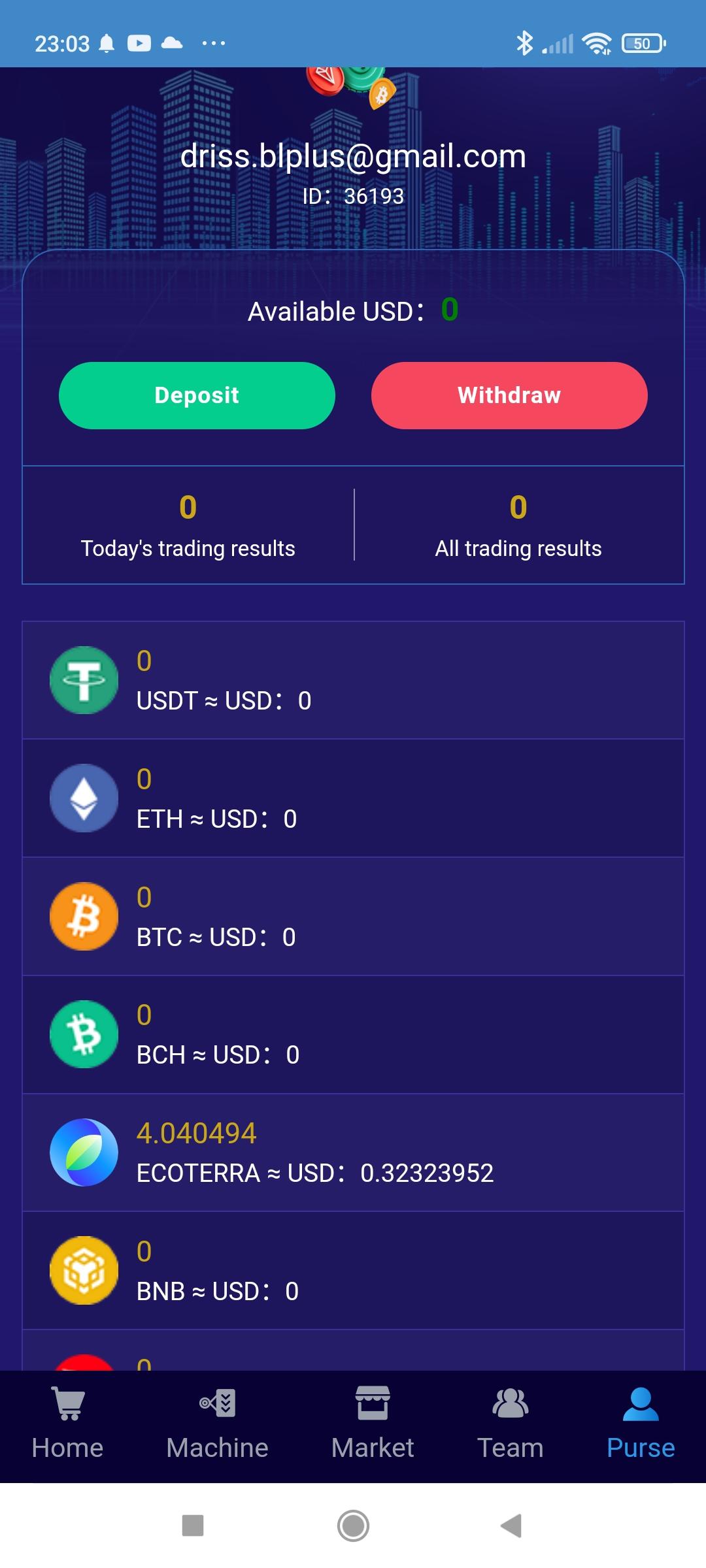This screenshot has width=706, height=1568.
Task: Open the BNB wallet row
Action: pos(353,1271)
